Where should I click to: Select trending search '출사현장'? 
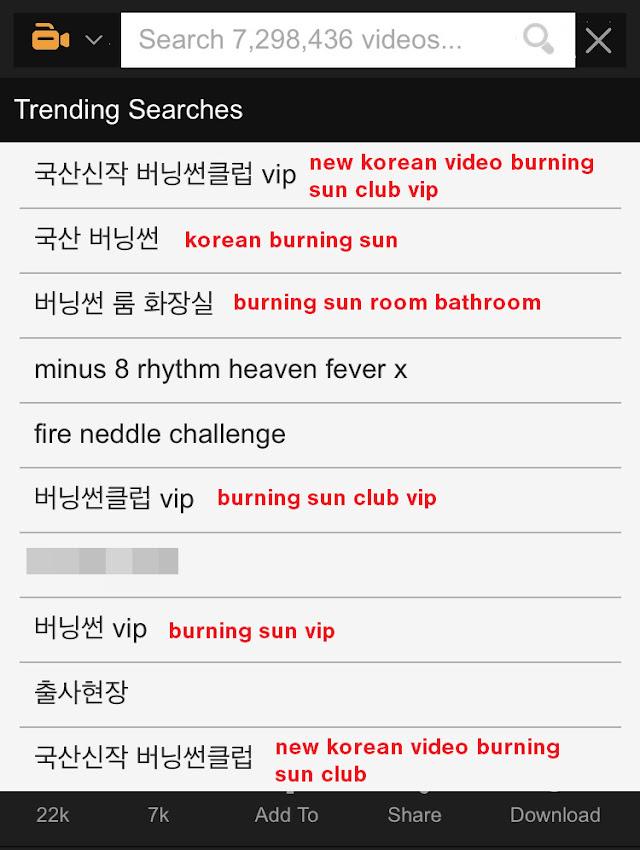pyautogui.click(x=82, y=691)
